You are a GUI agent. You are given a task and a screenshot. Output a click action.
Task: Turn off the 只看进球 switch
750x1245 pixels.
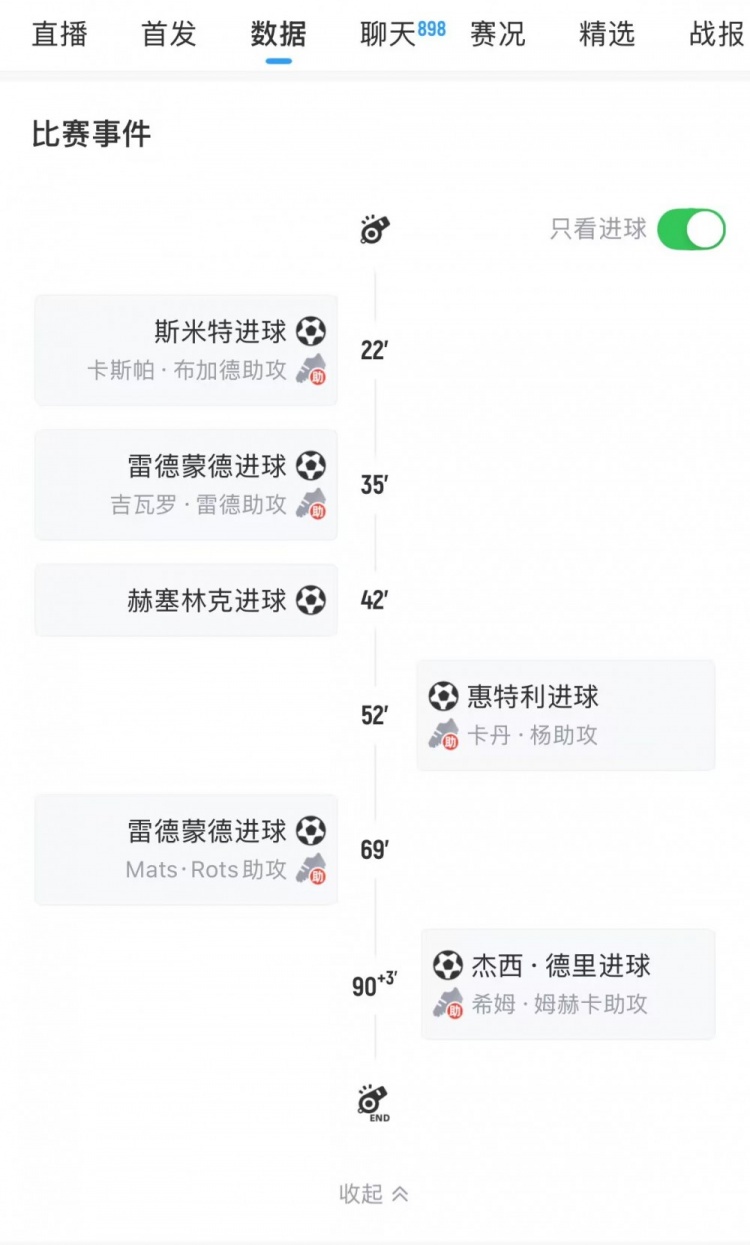691,229
